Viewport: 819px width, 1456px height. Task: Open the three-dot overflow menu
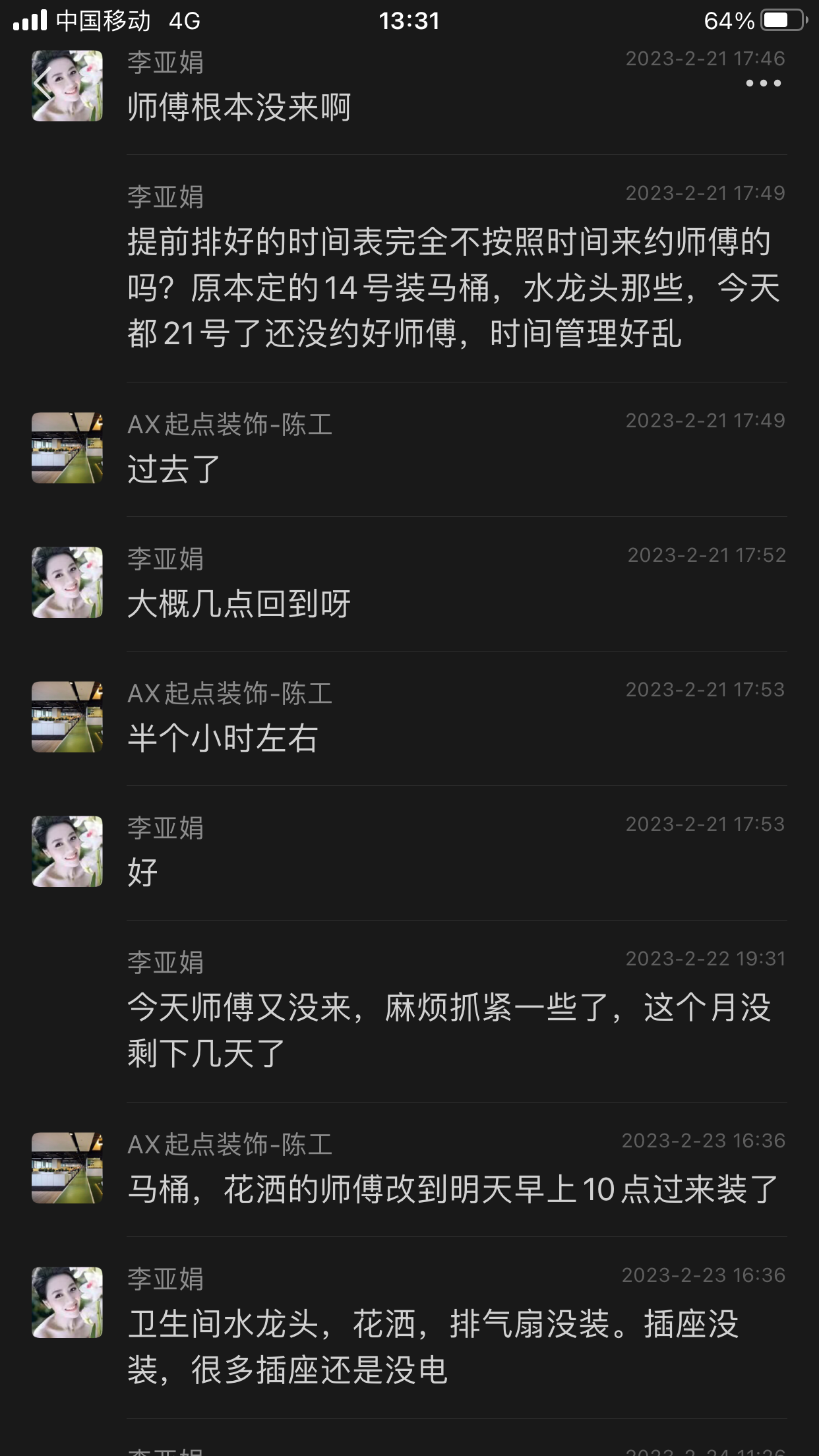point(763,83)
